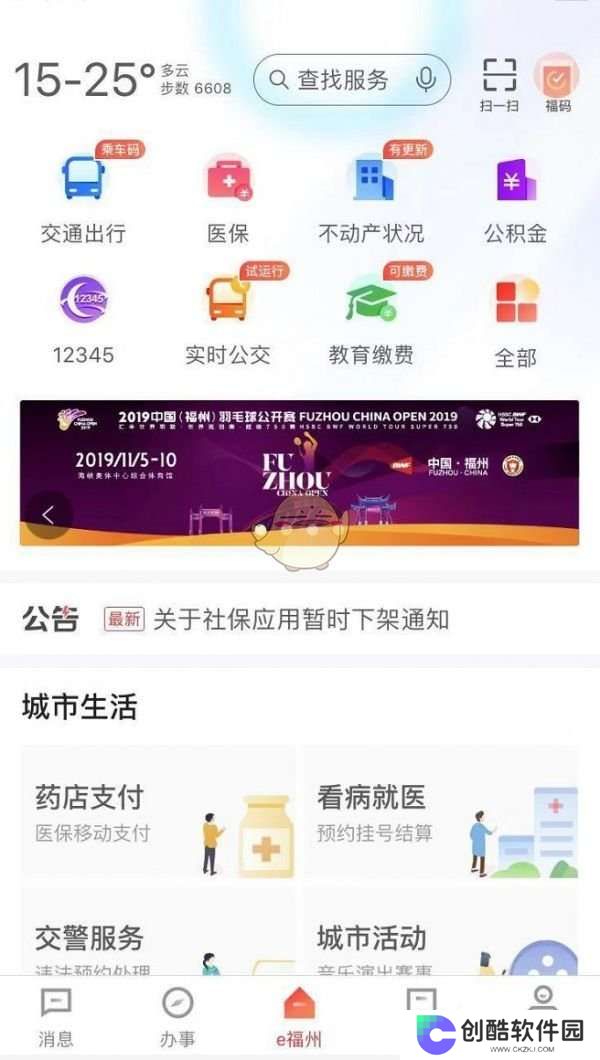This screenshot has width=600, height=1060.
Task: Open 公积金 service
Action: 516,197
